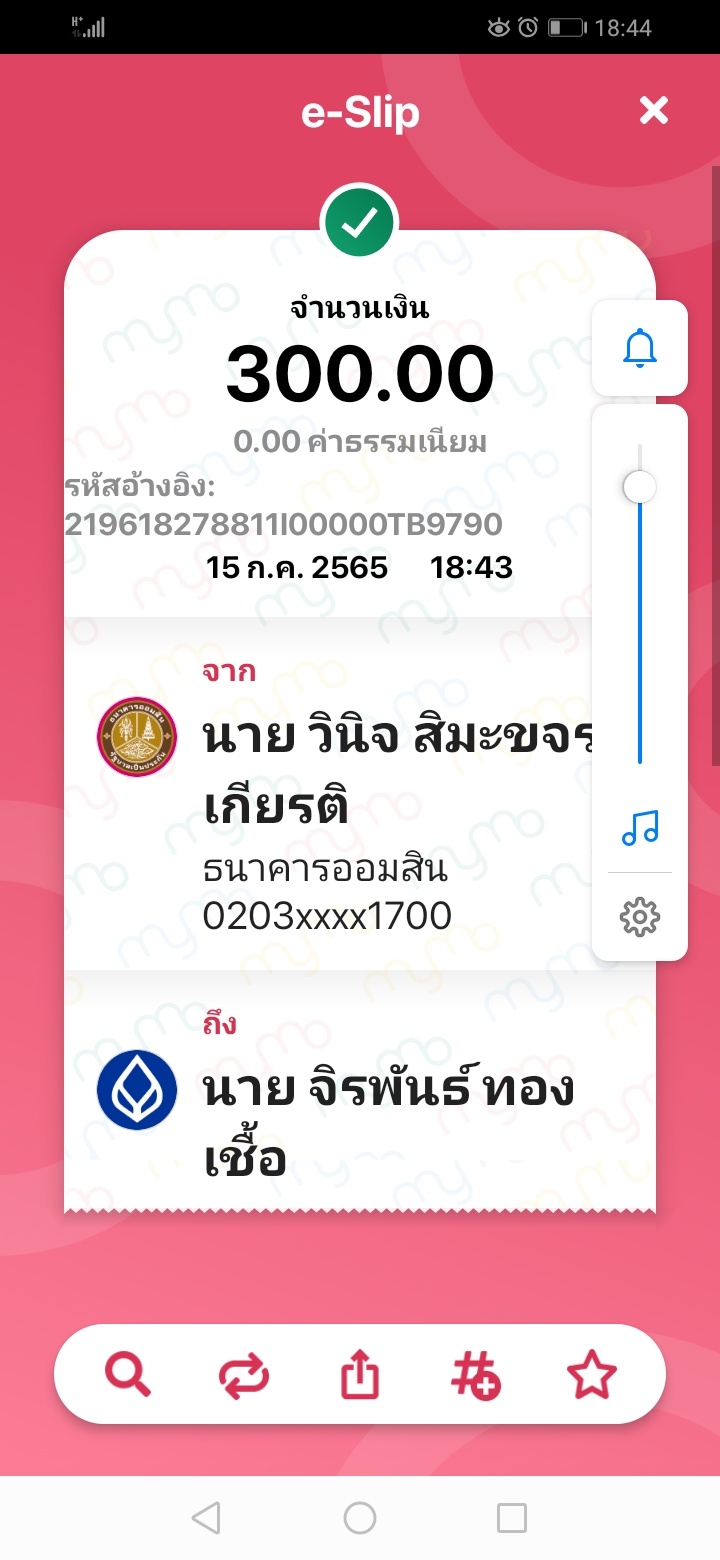Mark this transaction as favorite

[591, 1376]
